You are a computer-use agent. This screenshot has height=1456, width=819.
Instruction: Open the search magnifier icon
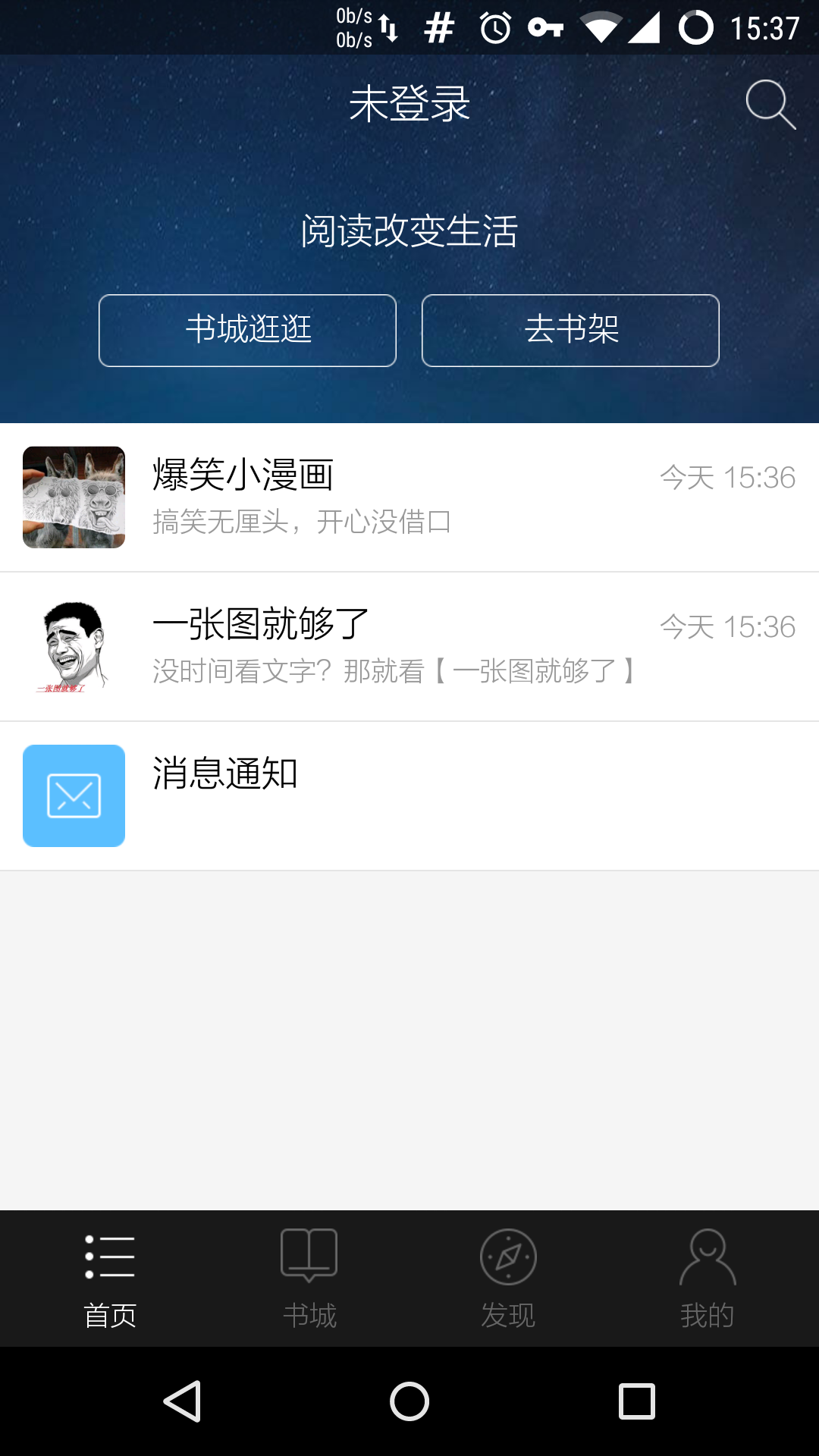pos(769,105)
